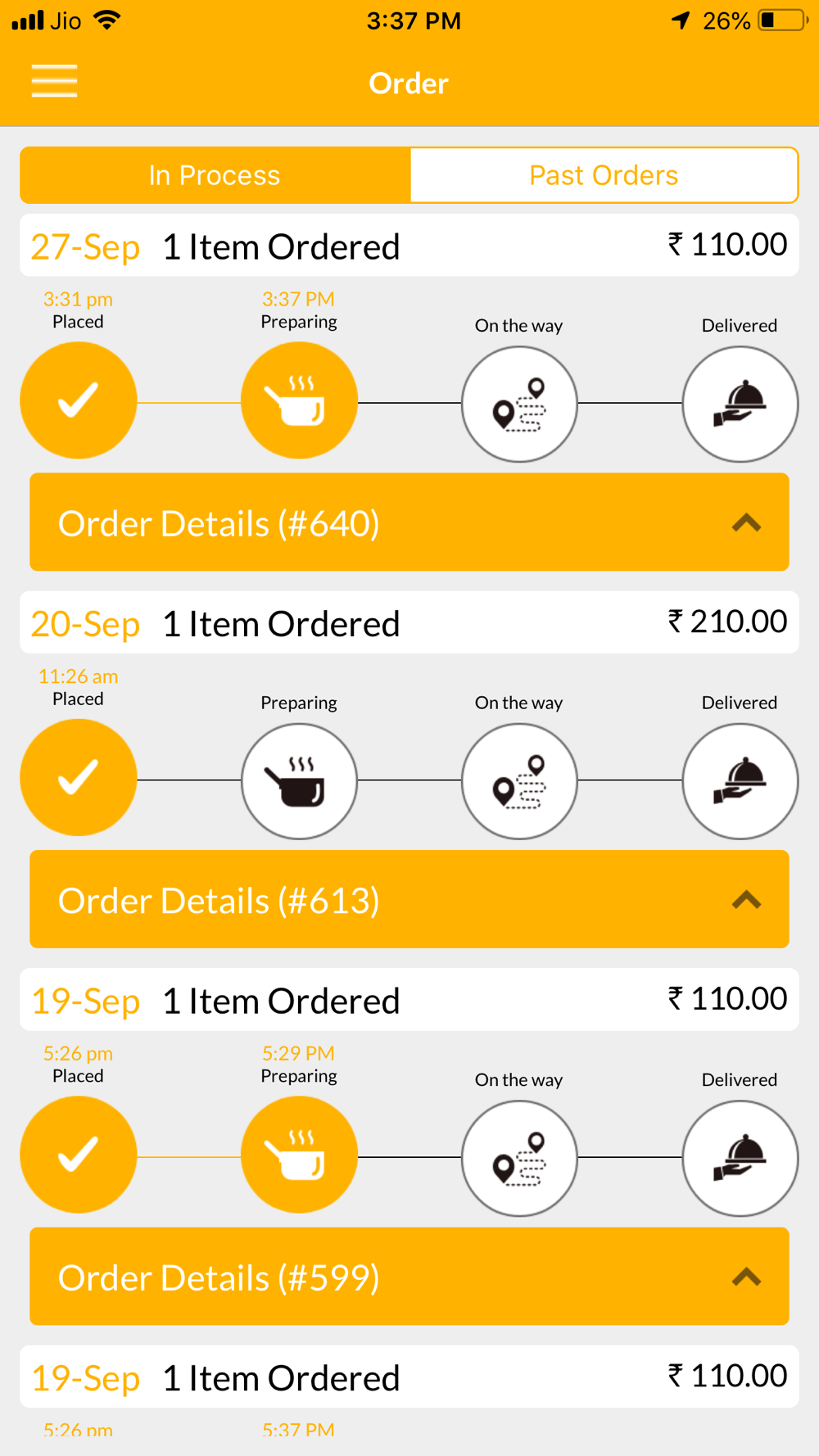Toggle Order Details for #599
This screenshot has height=1456, width=819.
click(409, 1277)
